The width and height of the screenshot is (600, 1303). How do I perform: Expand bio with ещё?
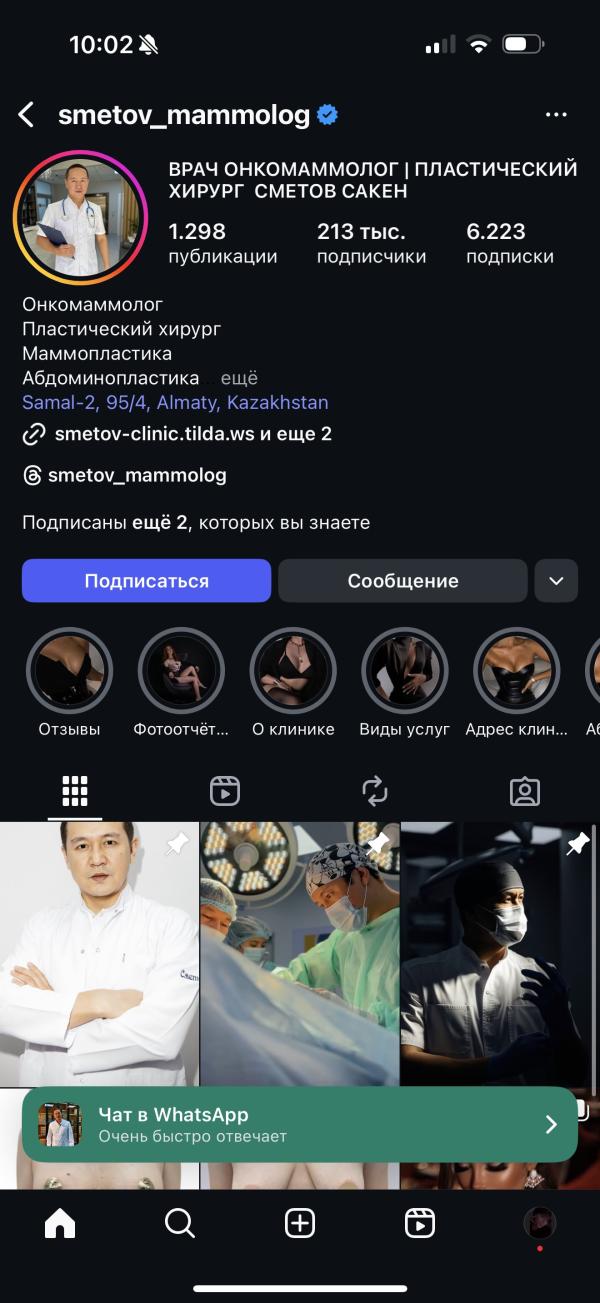239,378
